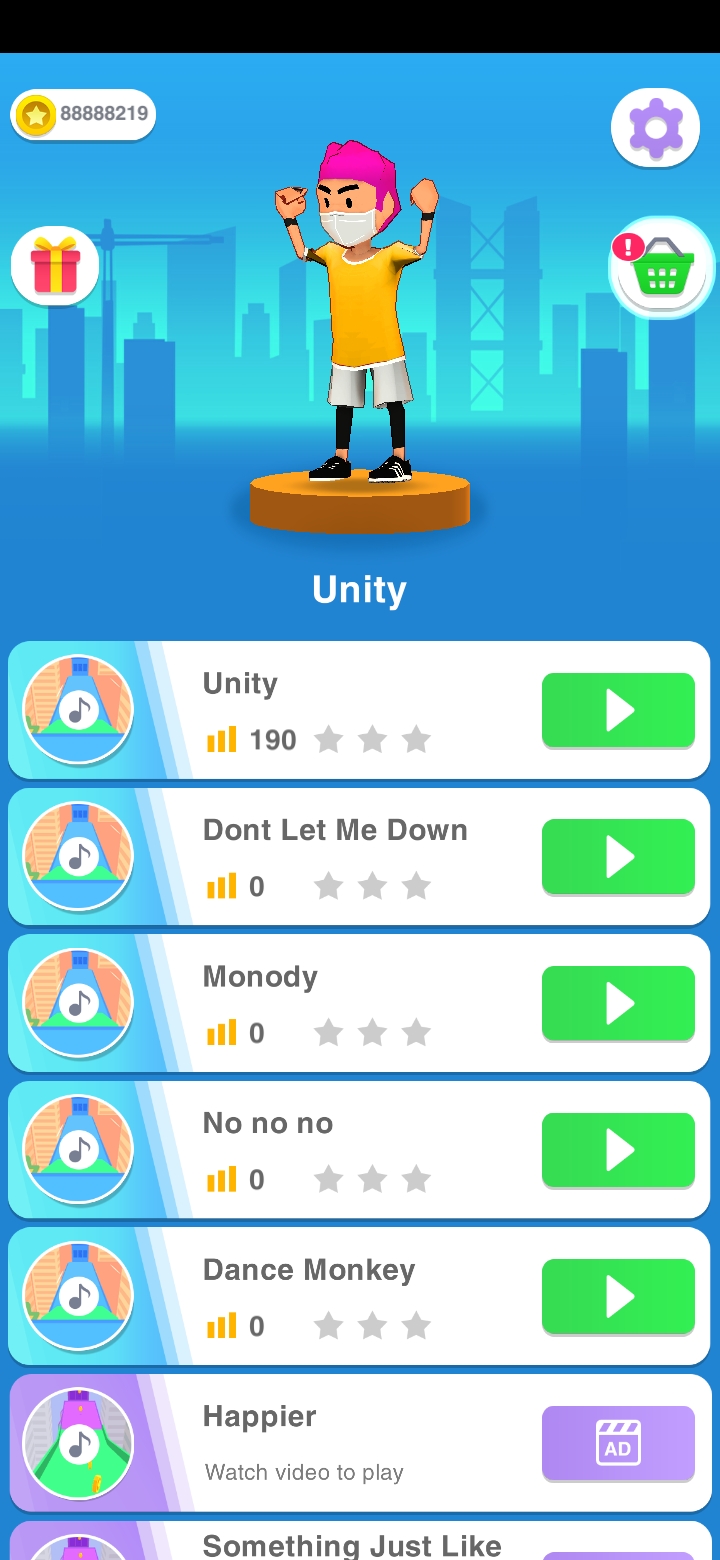Play the No no no song
Viewport: 720px width, 1560px height.
click(618, 1150)
